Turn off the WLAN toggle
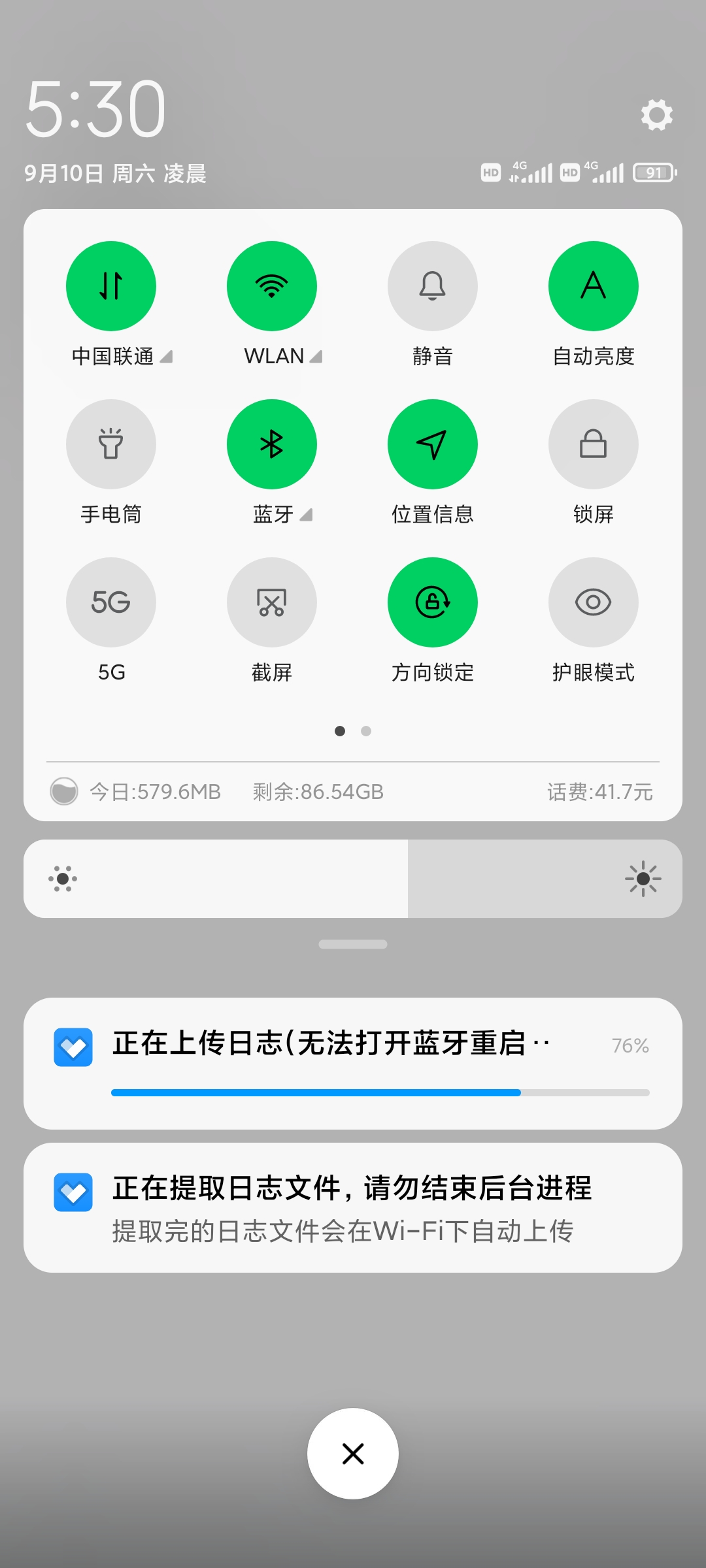 click(x=272, y=286)
